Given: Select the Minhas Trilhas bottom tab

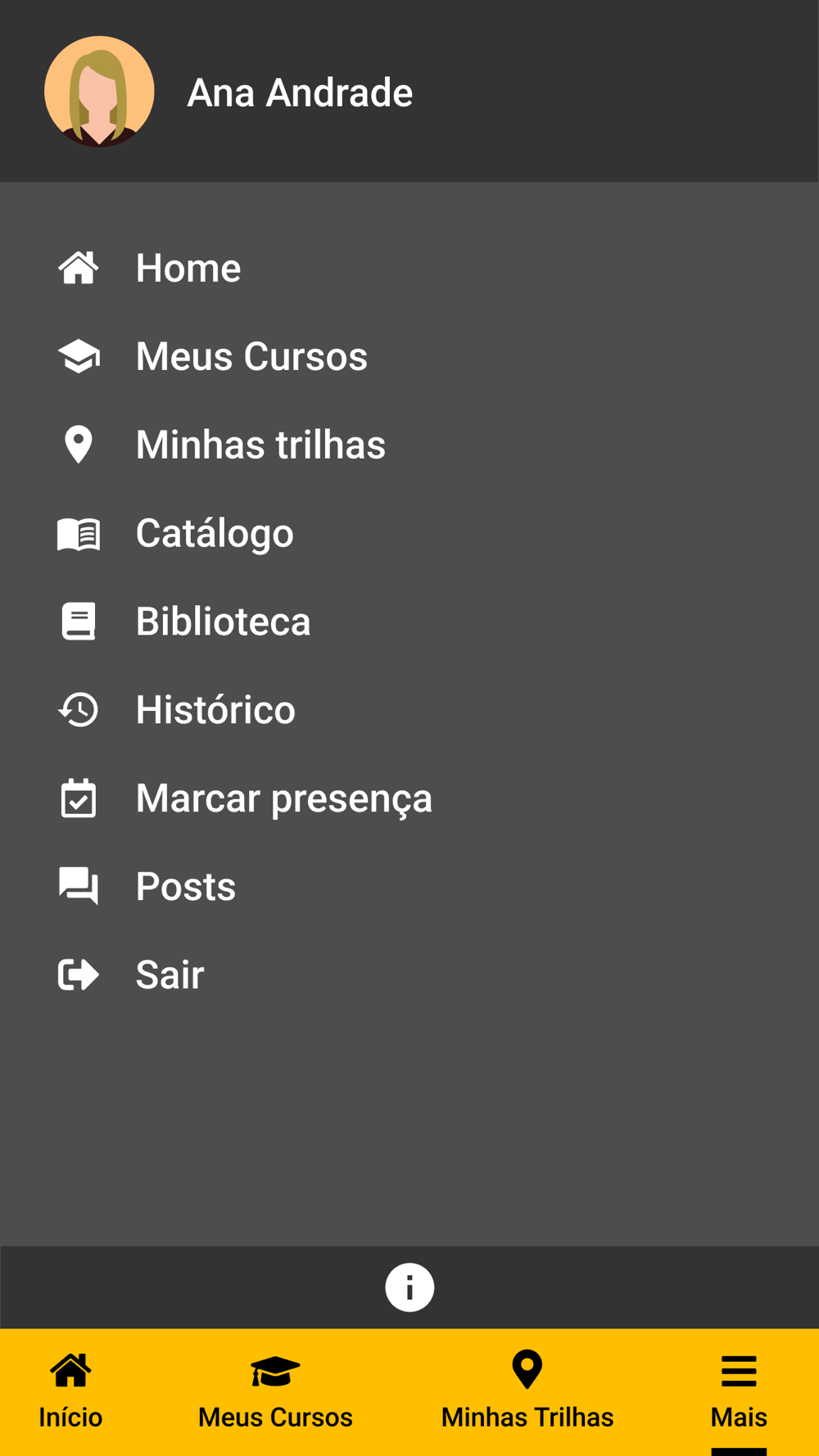Looking at the screenshot, I should [527, 1391].
